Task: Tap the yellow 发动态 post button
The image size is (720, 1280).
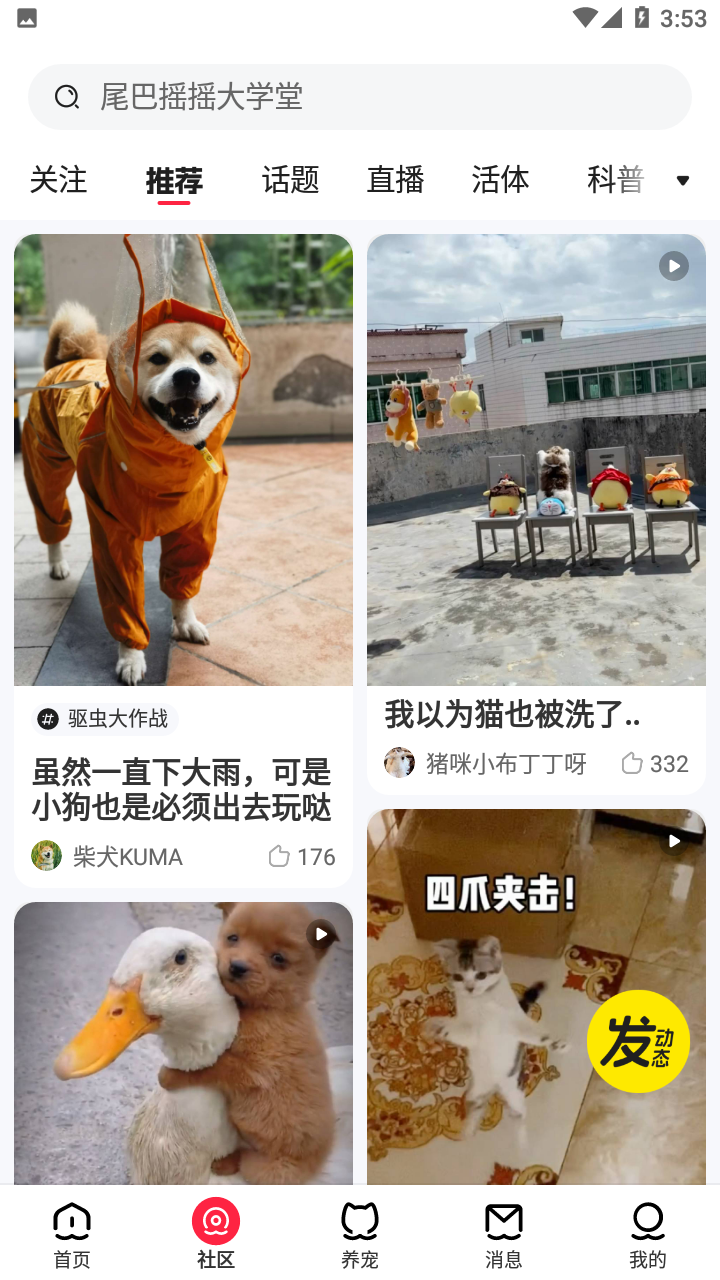Action: (638, 1041)
